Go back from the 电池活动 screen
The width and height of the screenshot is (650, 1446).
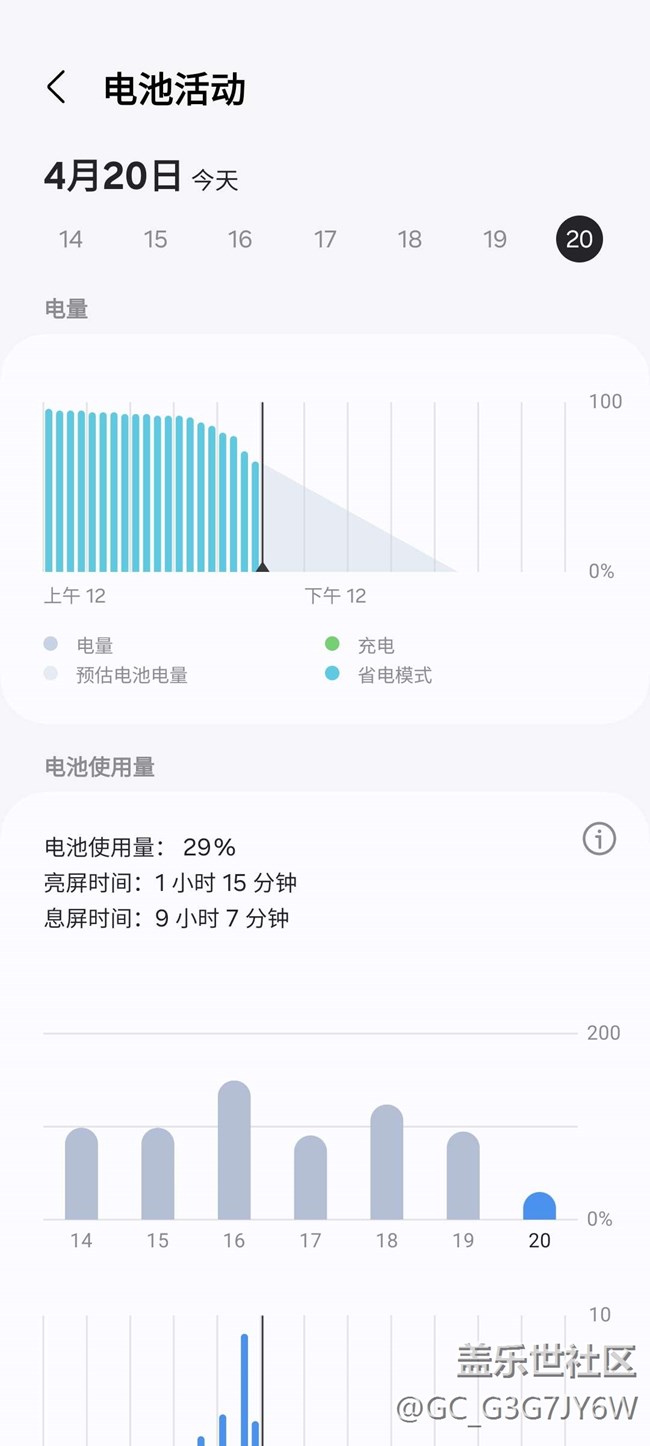click(x=57, y=88)
